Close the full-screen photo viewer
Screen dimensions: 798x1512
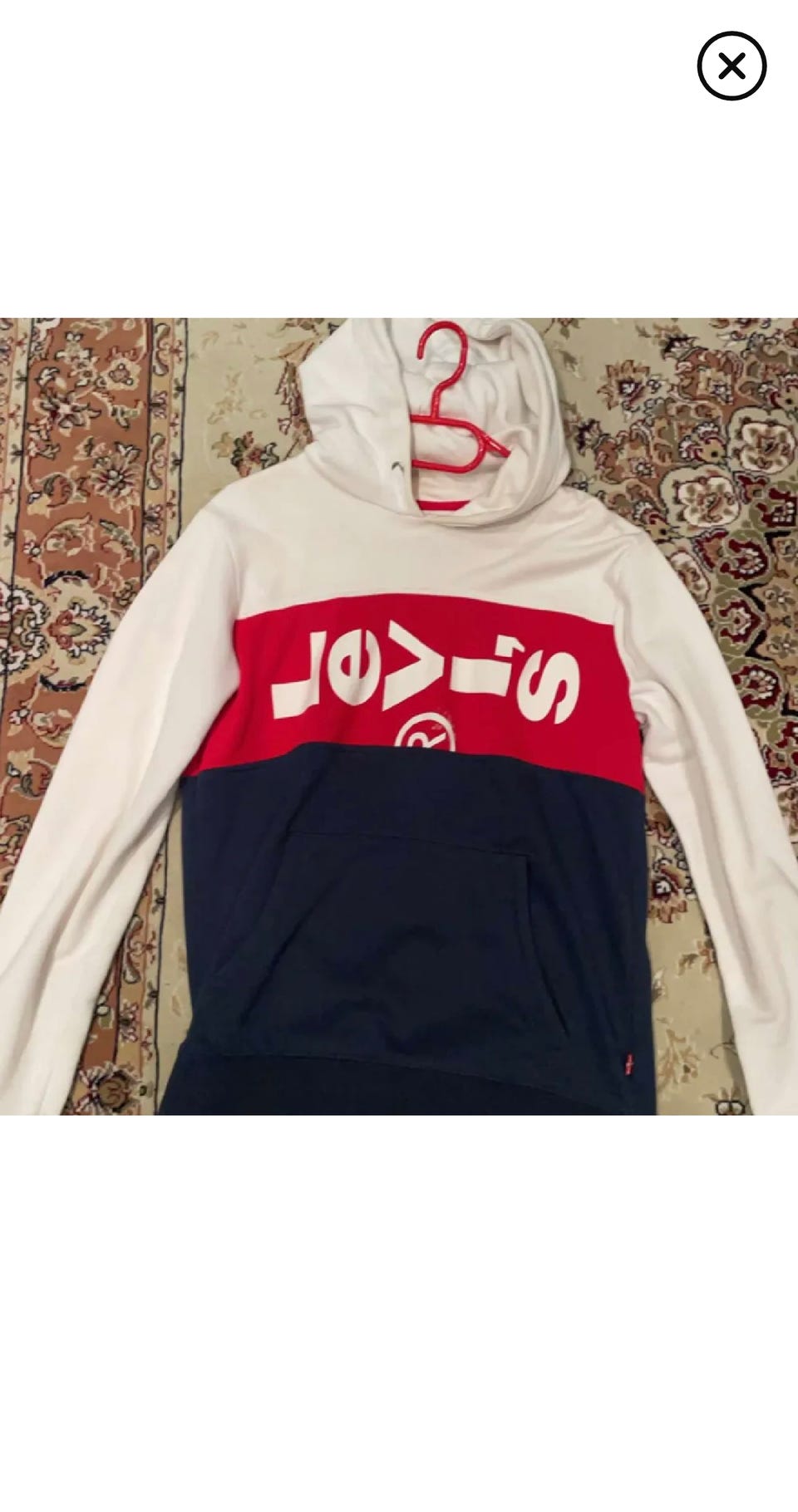[x=731, y=66]
